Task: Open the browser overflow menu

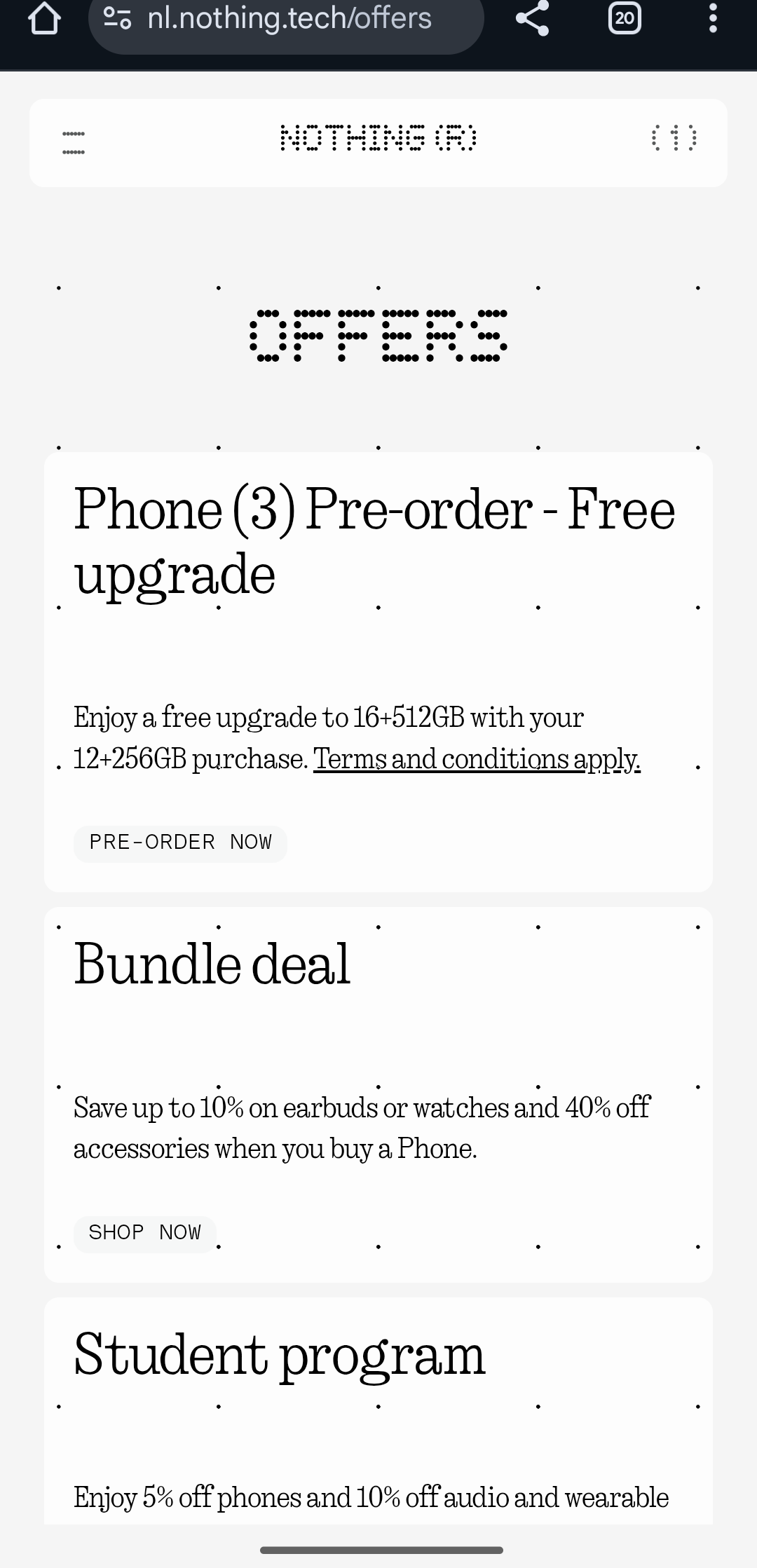Action: pyautogui.click(x=713, y=19)
